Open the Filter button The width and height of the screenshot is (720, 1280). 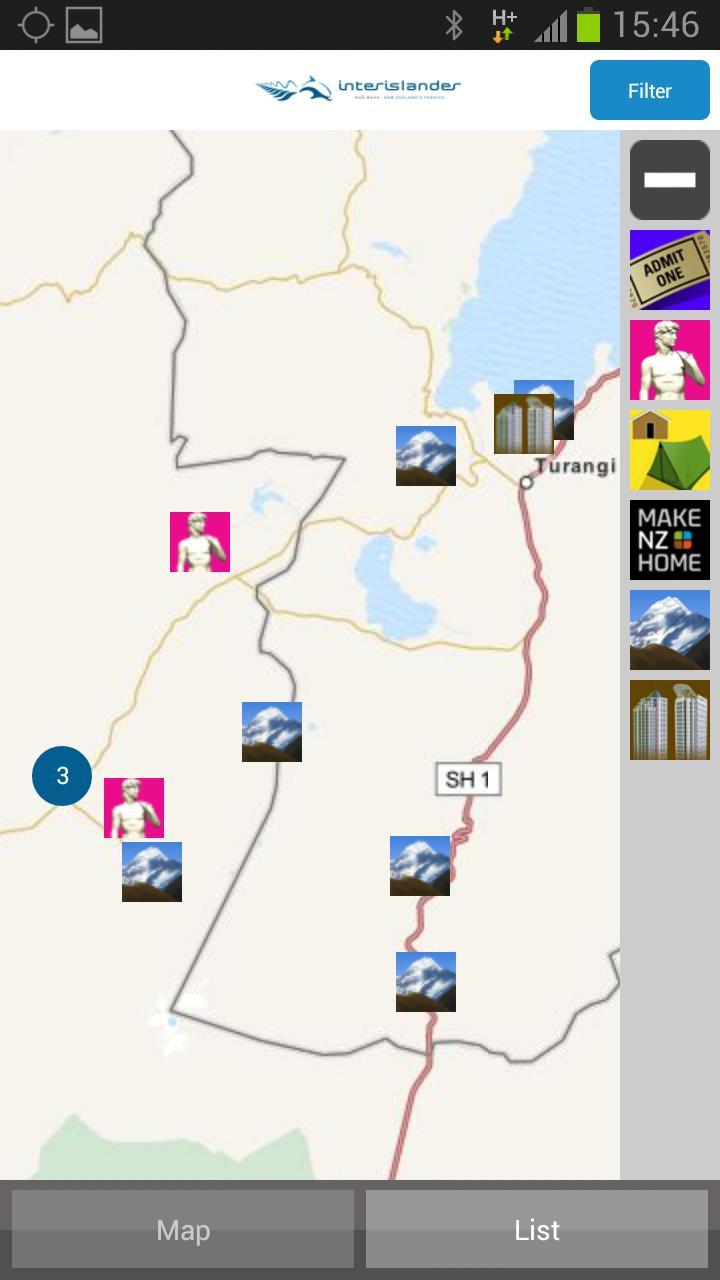pos(649,90)
